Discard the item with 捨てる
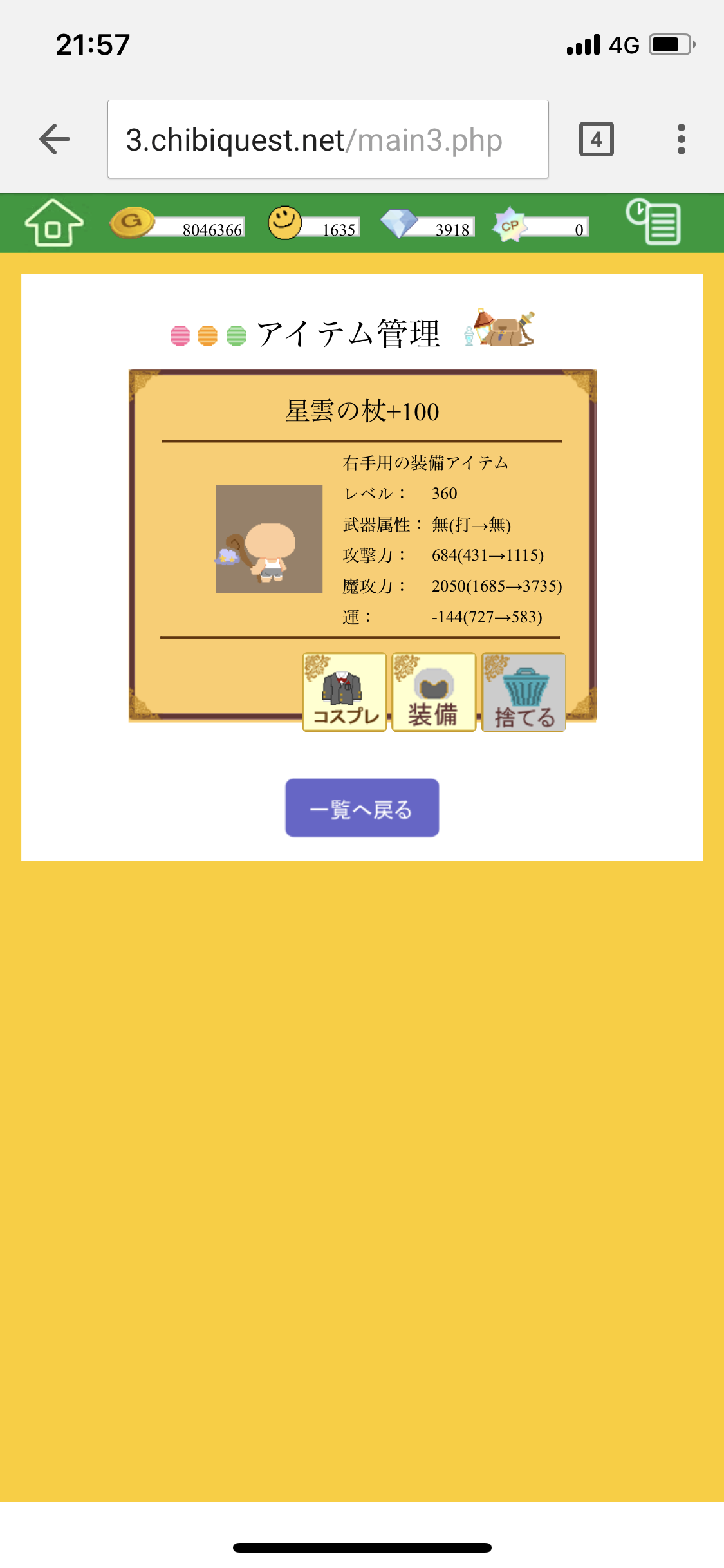Image resolution: width=724 pixels, height=1568 pixels. [524, 692]
